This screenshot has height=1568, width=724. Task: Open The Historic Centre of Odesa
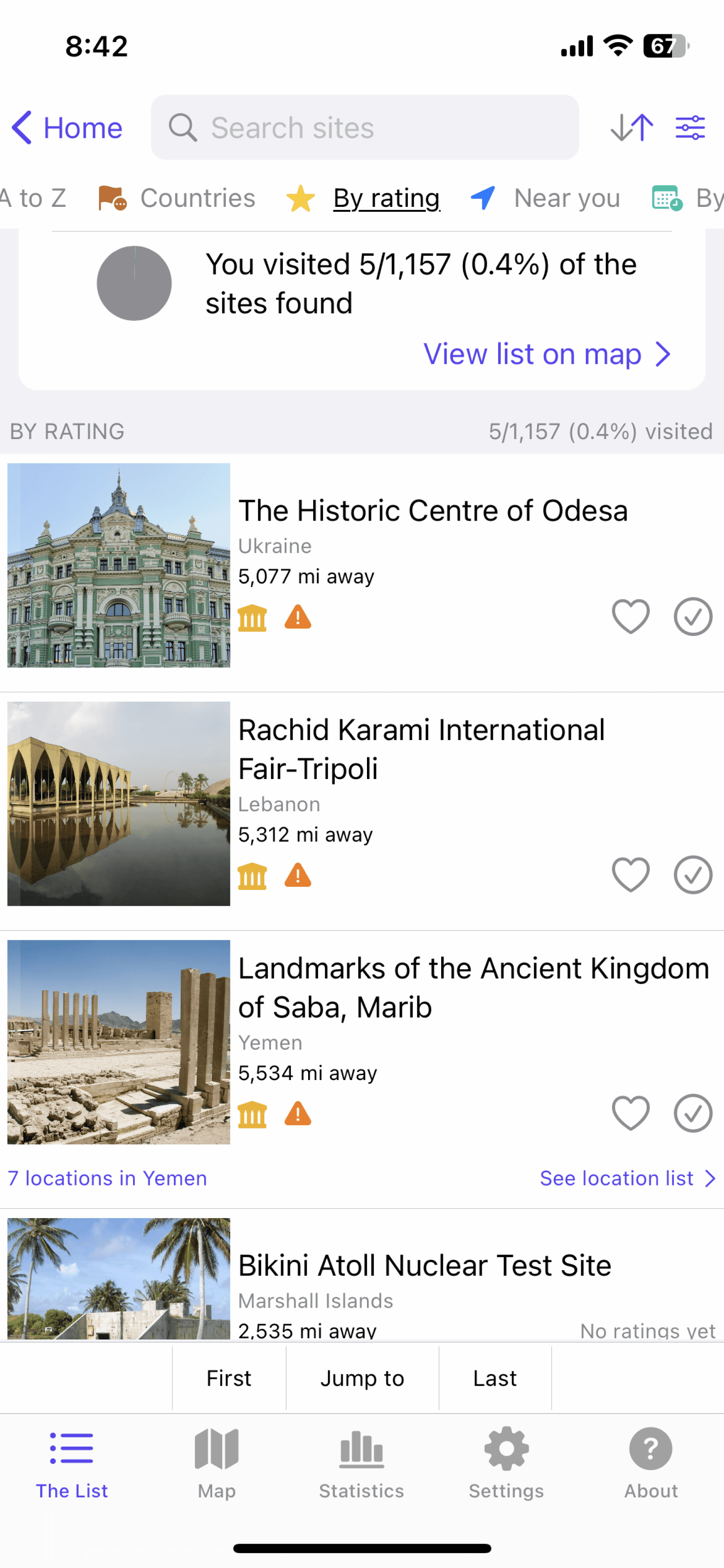click(432, 510)
